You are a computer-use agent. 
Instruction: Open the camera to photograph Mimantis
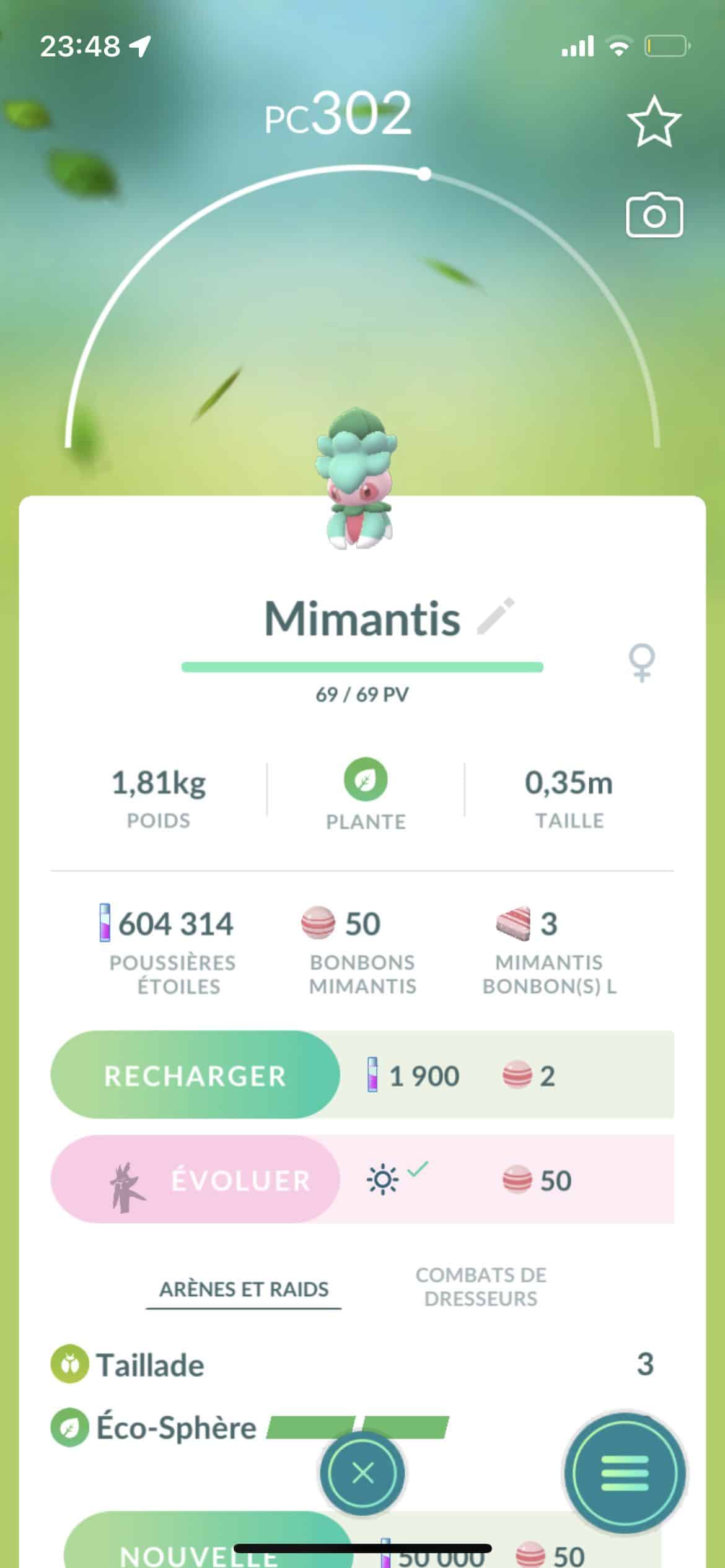[654, 216]
